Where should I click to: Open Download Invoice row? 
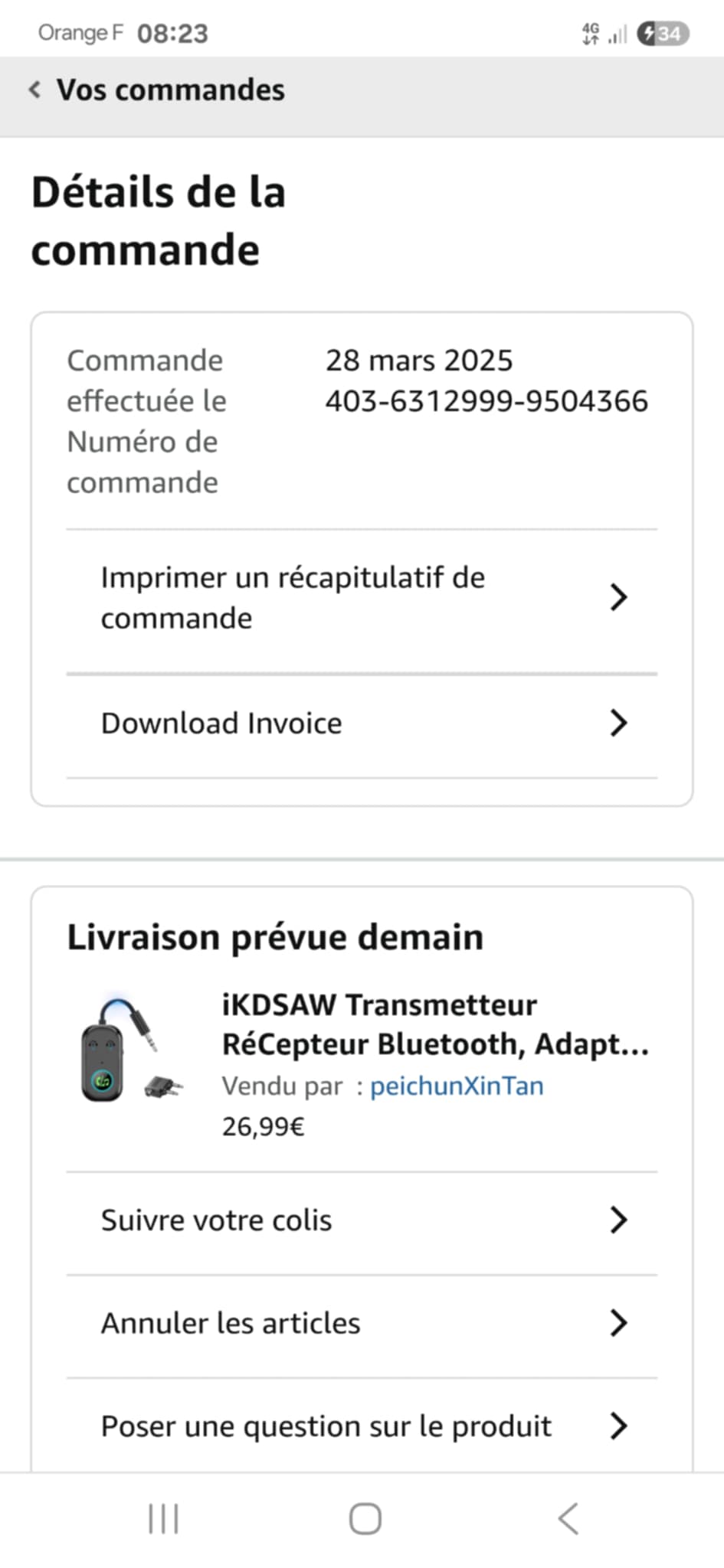(362, 724)
